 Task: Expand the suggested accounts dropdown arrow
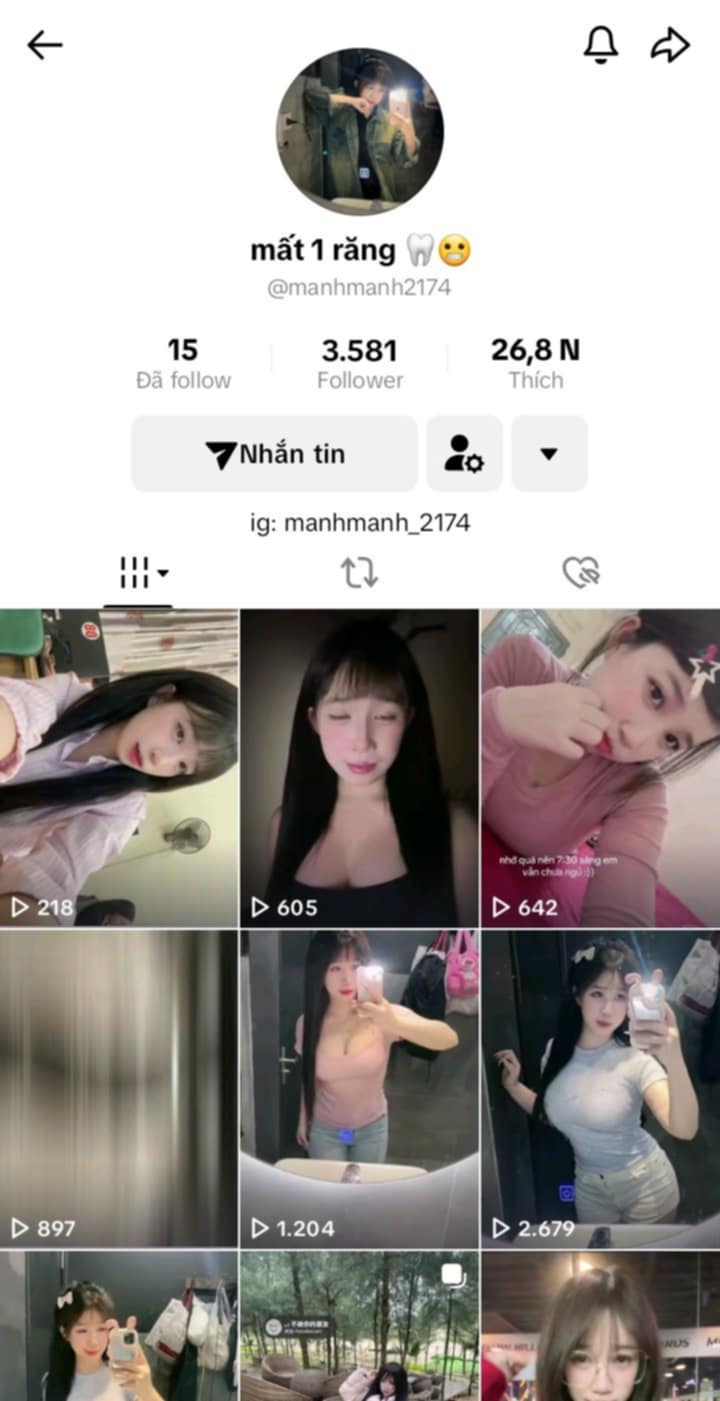pos(549,454)
